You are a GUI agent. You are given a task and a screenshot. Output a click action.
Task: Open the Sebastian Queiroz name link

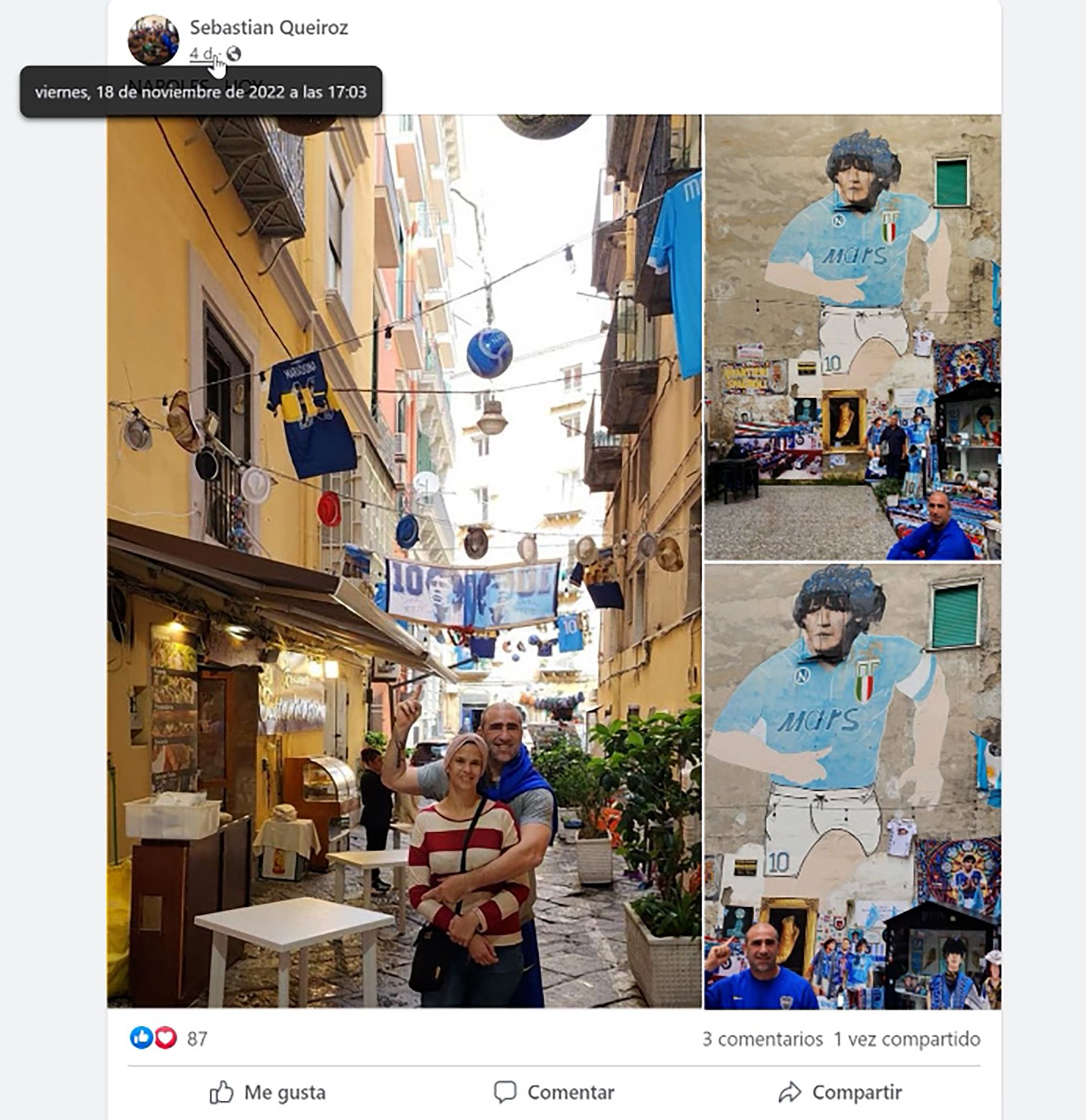269,28
